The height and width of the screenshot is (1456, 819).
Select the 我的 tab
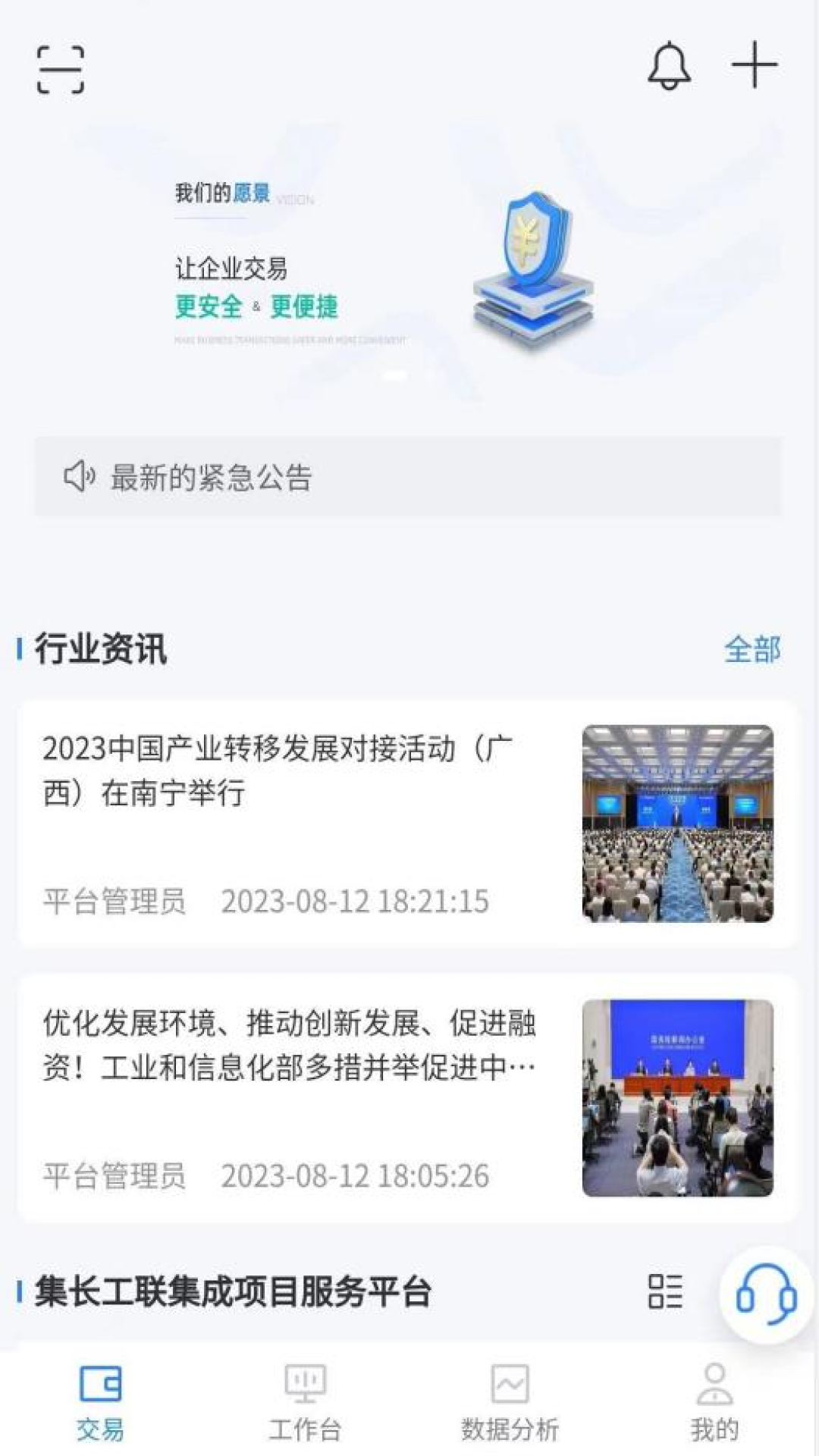(714, 1403)
